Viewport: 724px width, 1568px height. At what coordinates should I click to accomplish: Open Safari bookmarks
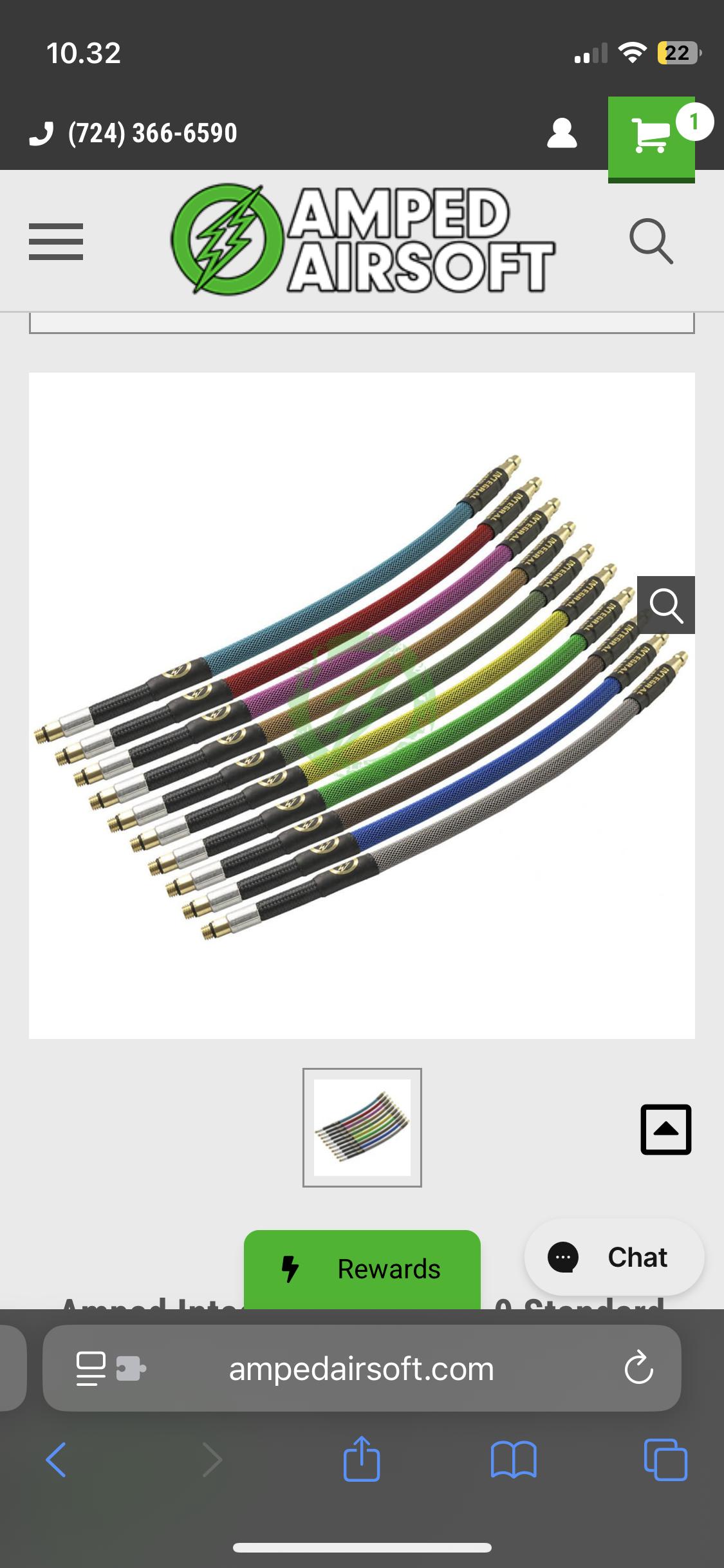click(x=513, y=1459)
